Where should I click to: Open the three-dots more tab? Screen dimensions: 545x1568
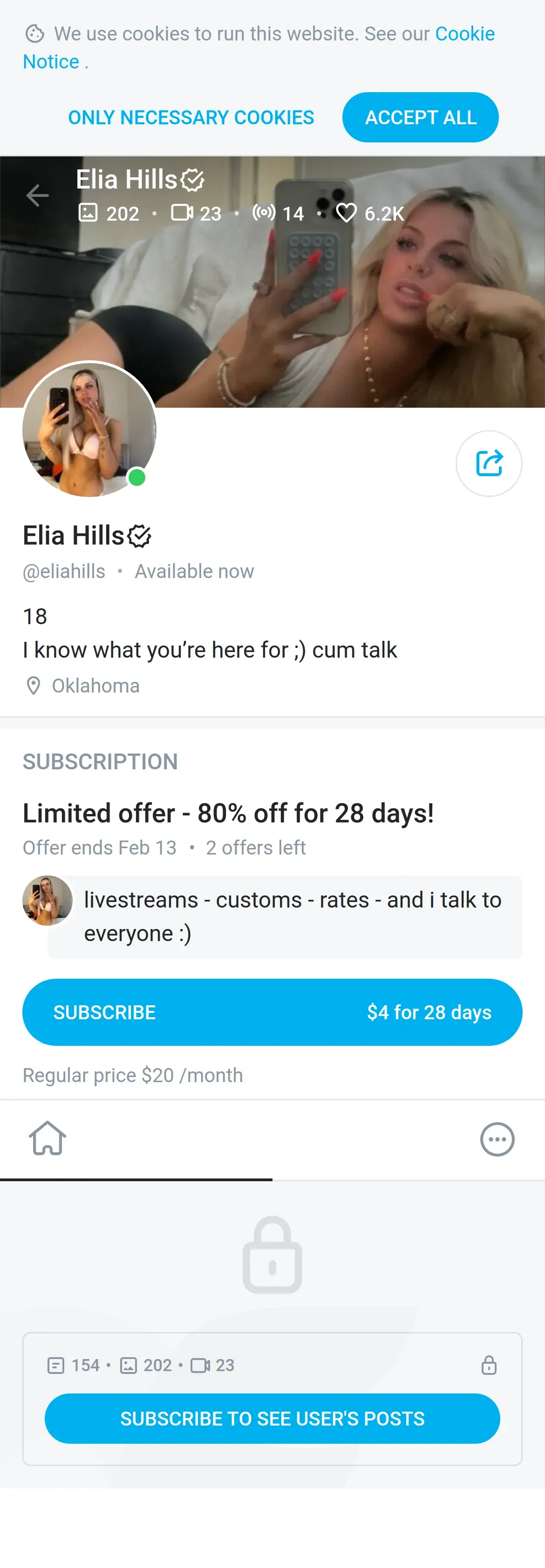click(497, 1139)
